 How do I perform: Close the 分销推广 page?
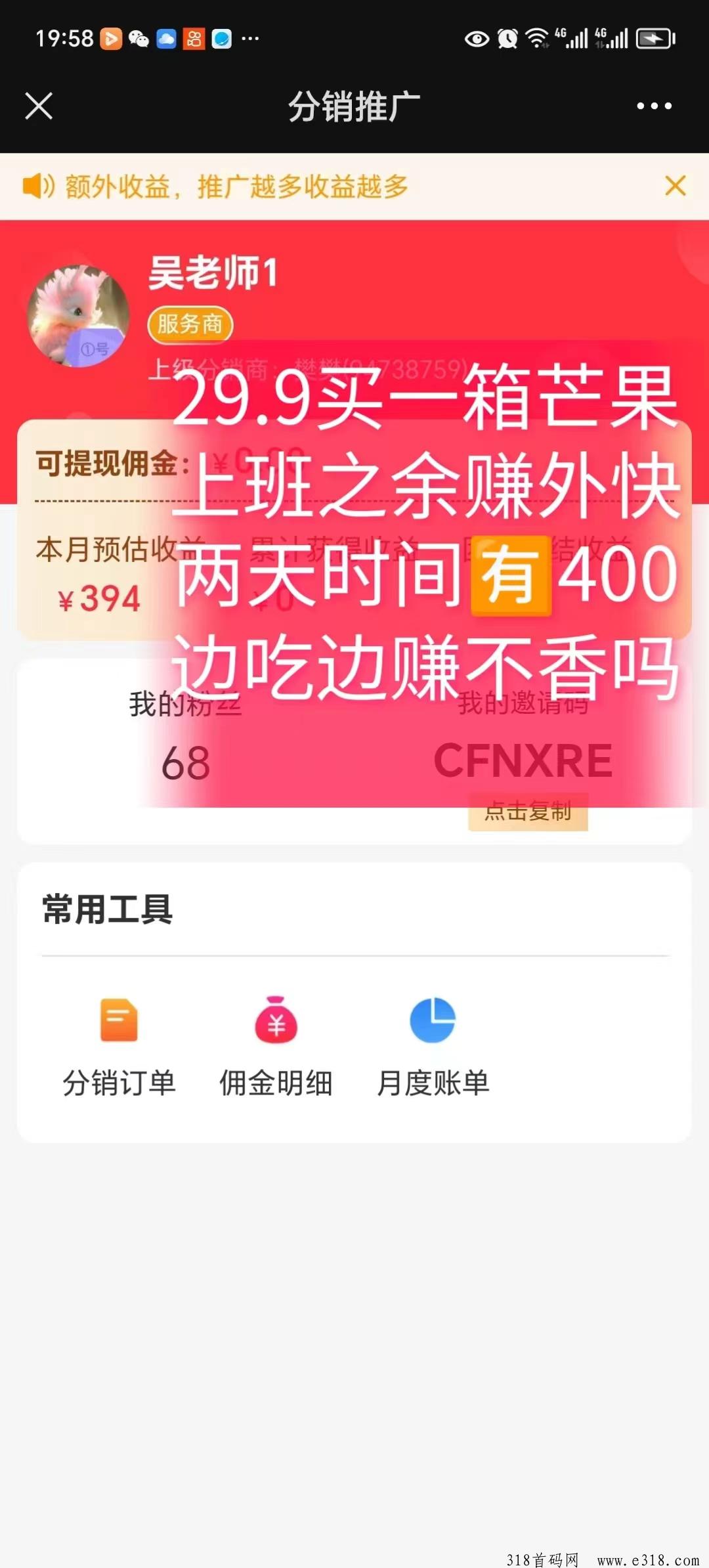coord(39,106)
